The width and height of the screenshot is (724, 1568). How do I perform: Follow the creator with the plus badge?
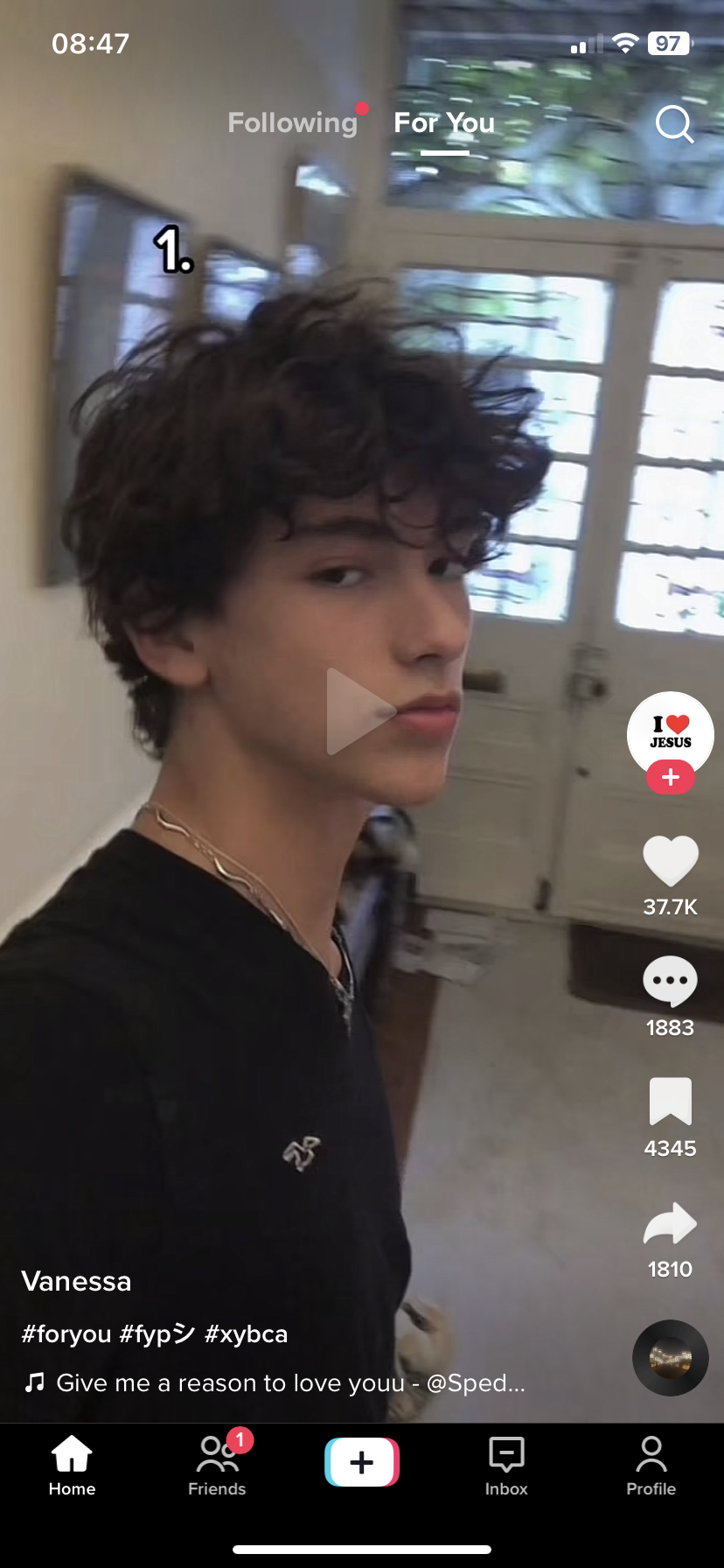[671, 777]
